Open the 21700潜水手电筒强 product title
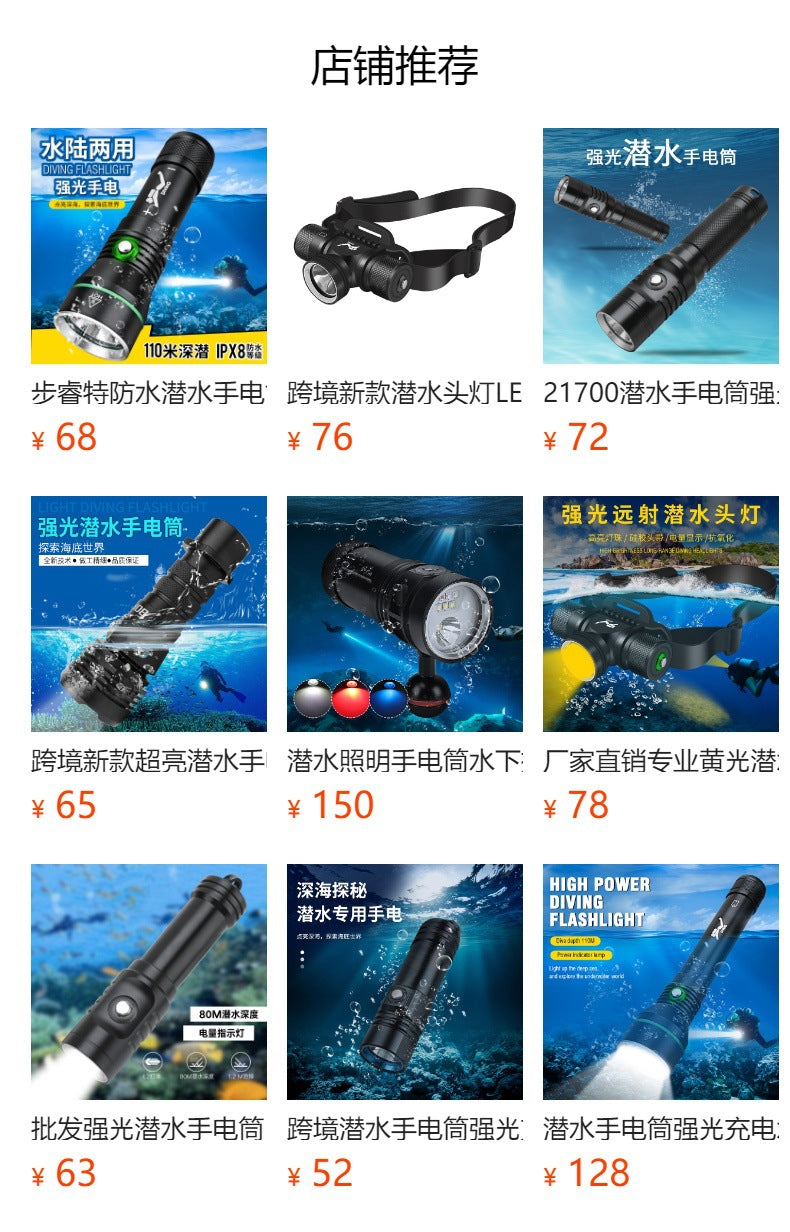The height and width of the screenshot is (1232, 790). (x=660, y=393)
